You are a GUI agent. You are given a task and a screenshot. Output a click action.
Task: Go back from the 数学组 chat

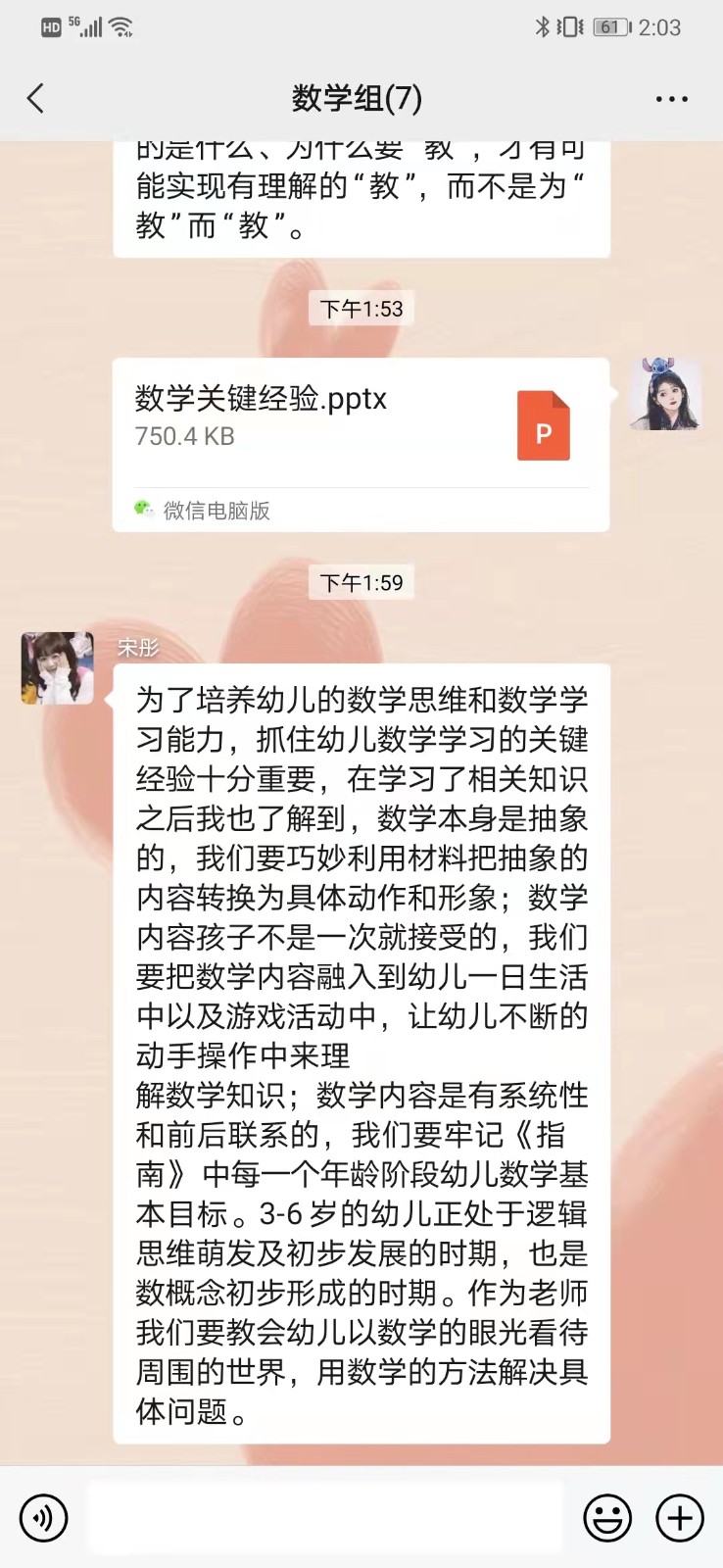click(x=36, y=98)
